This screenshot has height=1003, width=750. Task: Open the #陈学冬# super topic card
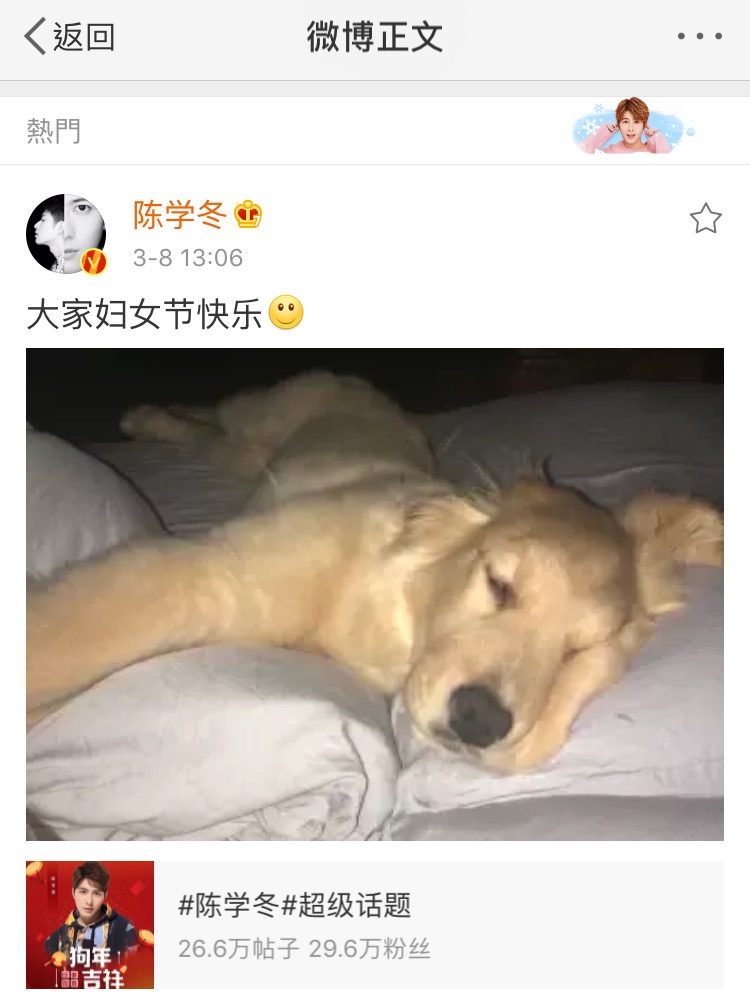(375, 925)
